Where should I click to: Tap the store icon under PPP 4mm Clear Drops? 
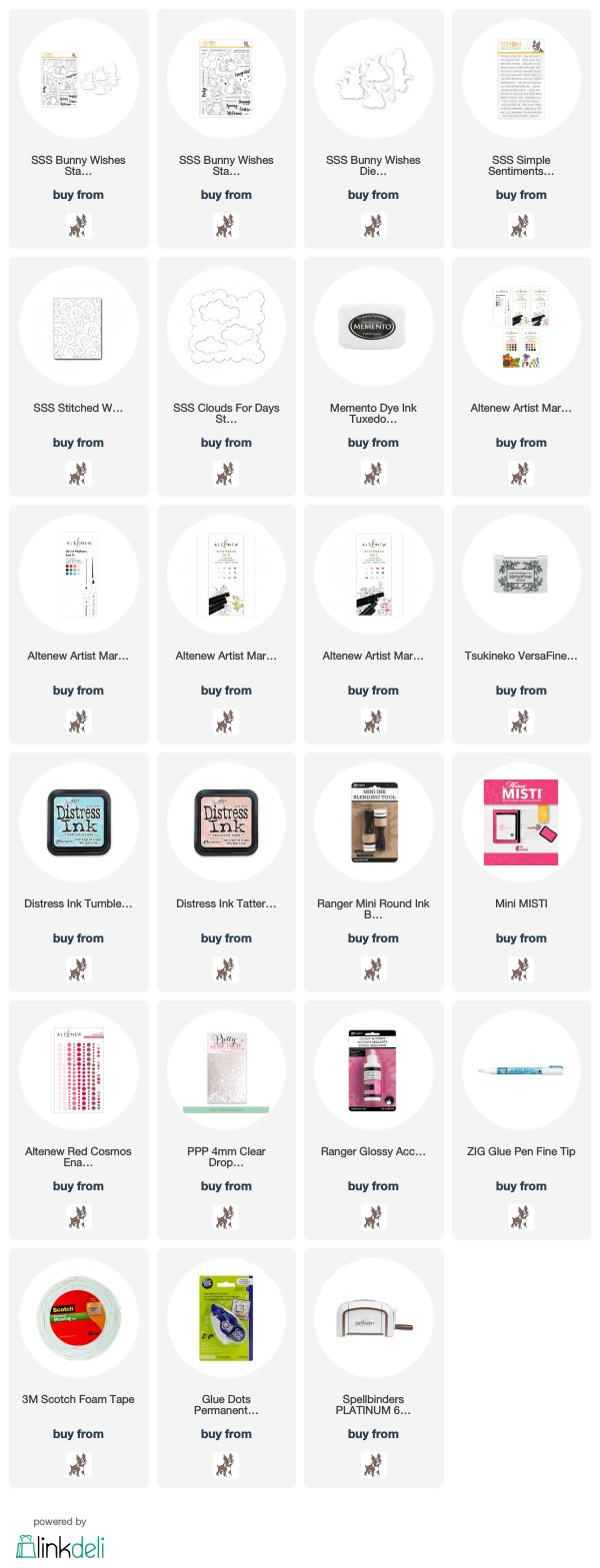tap(226, 1216)
